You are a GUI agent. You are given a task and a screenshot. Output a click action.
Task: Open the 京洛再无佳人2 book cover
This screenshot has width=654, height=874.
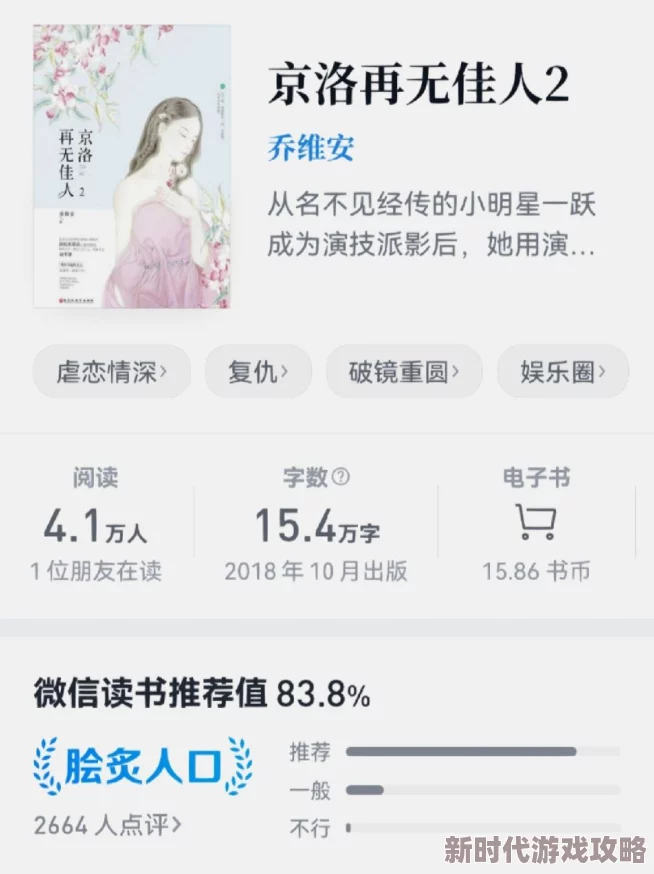click(131, 167)
